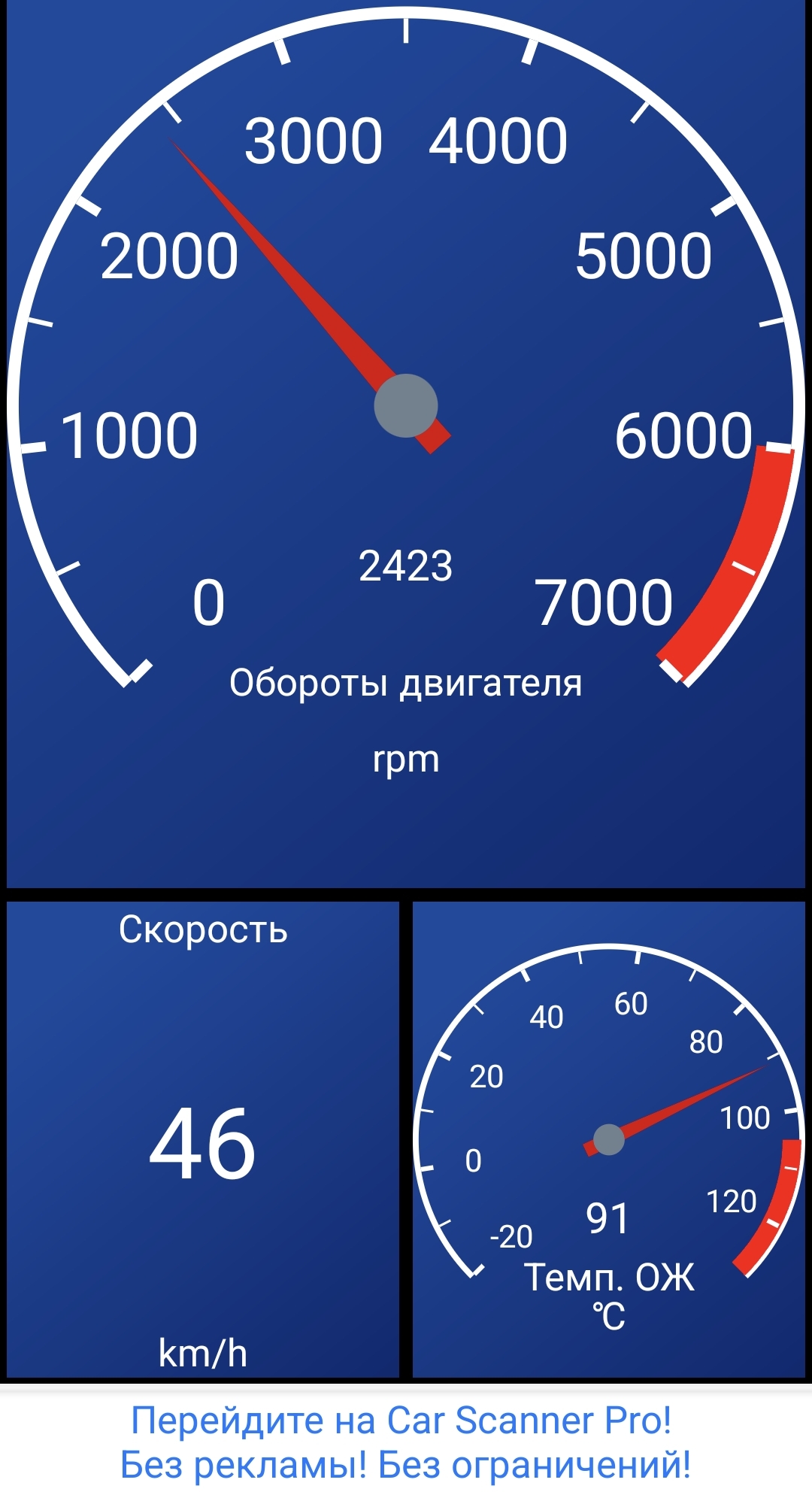Open the coolant temperature gauge panel

609,1140
